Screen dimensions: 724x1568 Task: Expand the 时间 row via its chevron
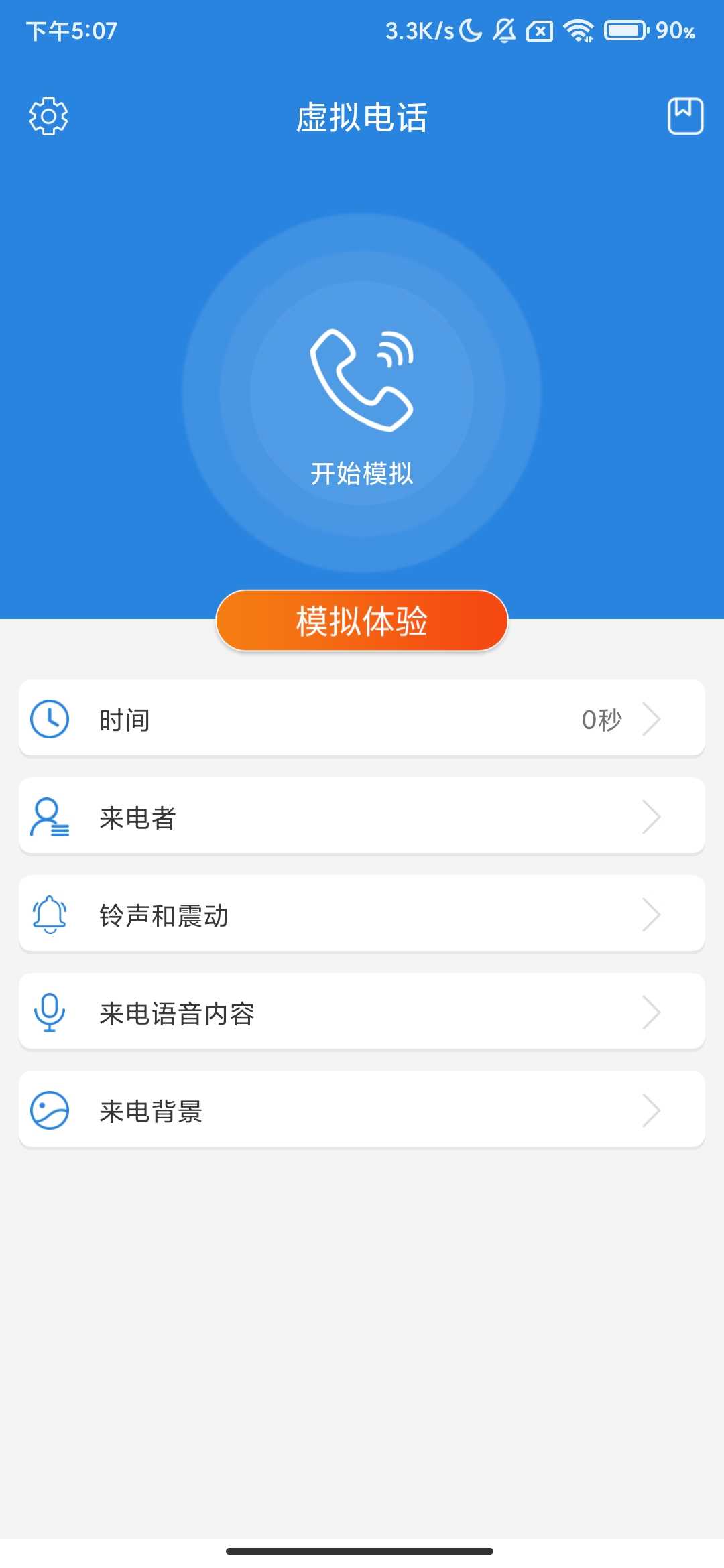[x=654, y=719]
